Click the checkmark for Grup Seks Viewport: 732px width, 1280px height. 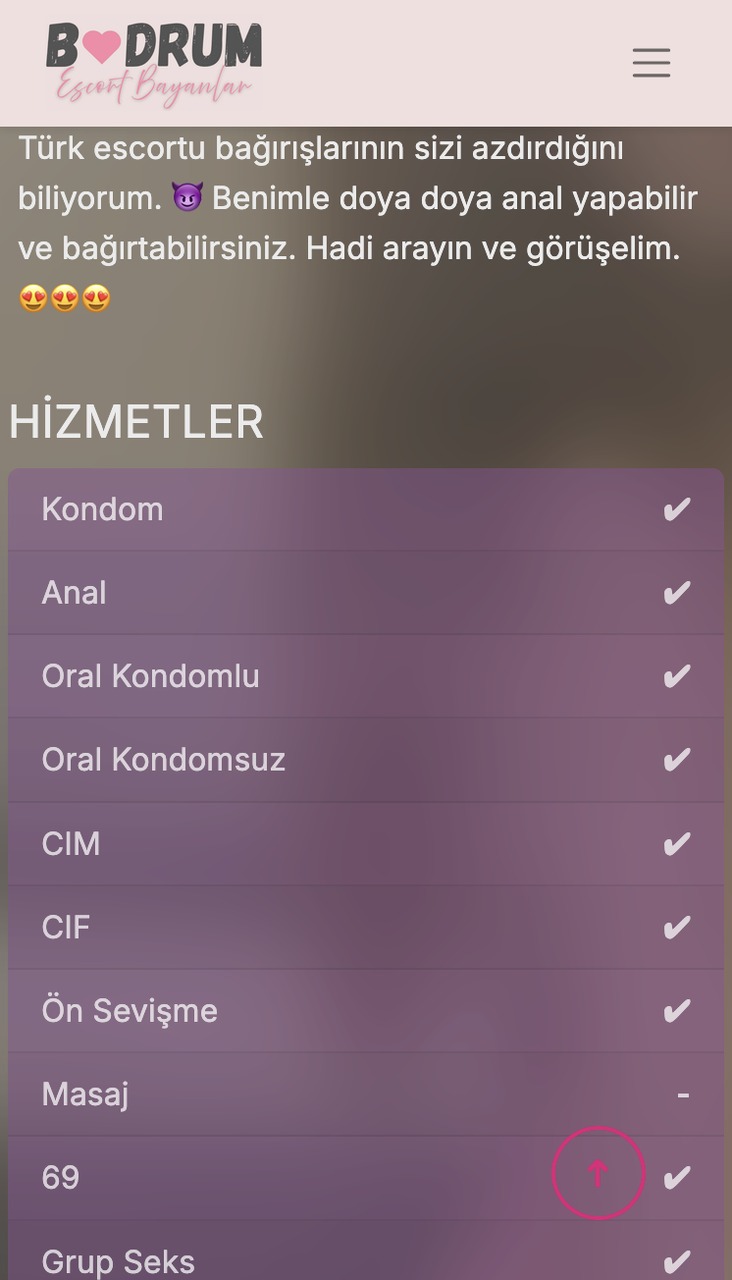(677, 1262)
